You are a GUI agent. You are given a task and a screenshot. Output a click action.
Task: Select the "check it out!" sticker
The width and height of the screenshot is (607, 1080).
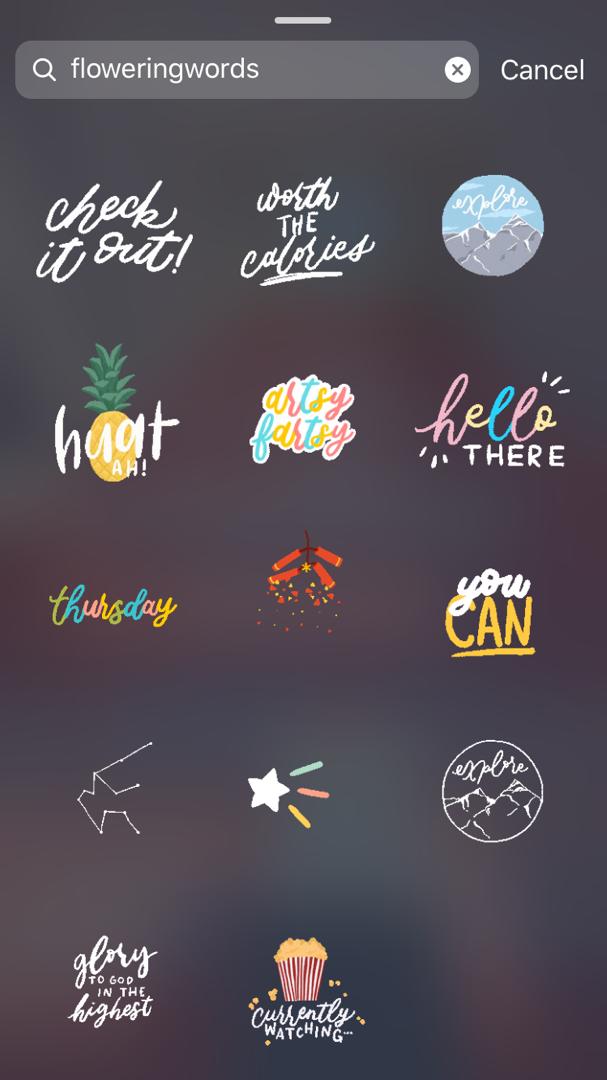click(112, 230)
